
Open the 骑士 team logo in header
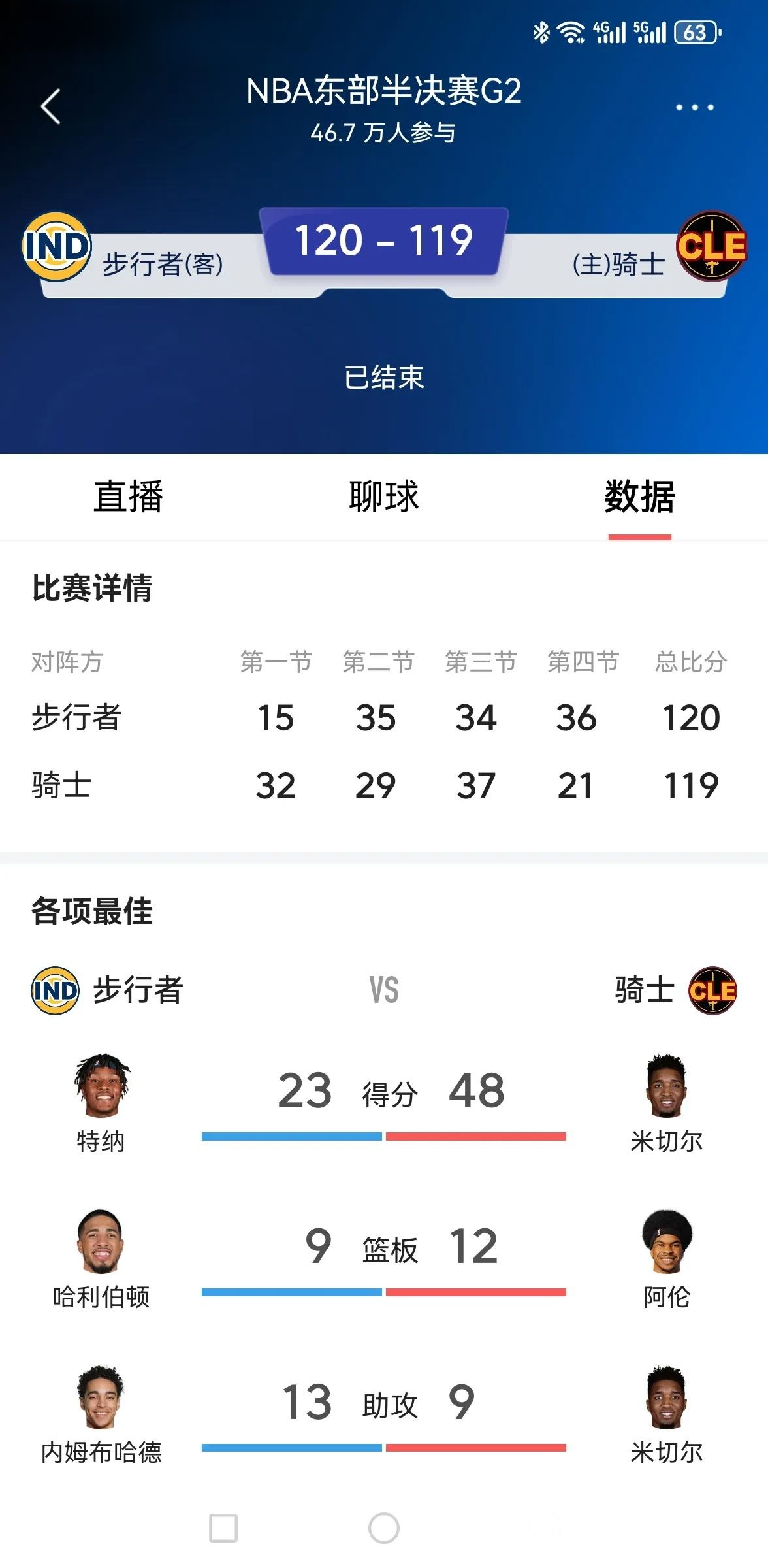click(x=711, y=247)
